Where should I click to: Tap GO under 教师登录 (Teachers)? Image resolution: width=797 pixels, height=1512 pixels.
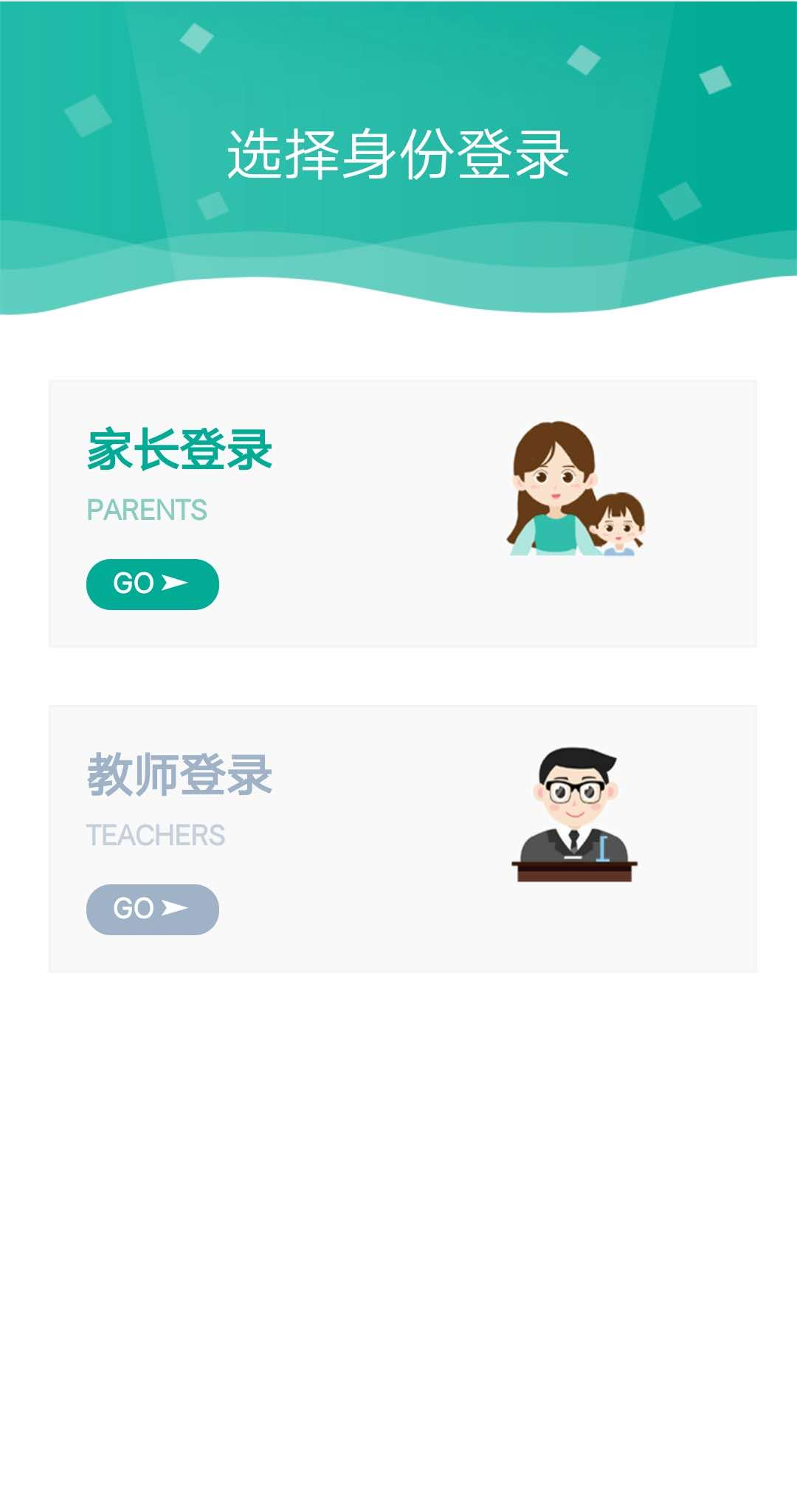pos(152,909)
